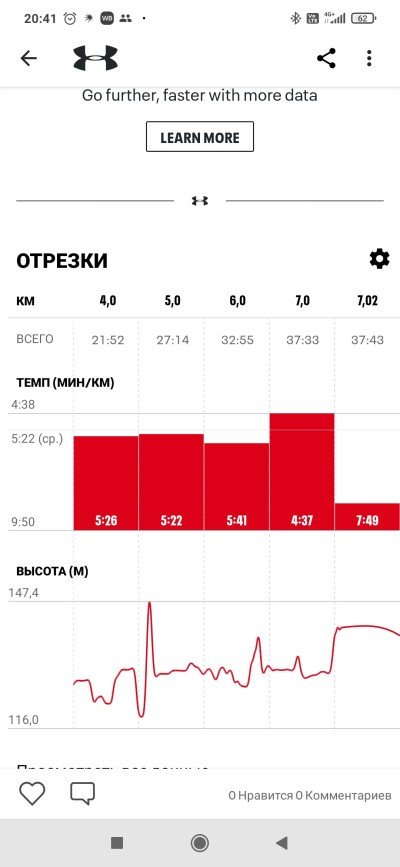Share this workout
Screen dimensions: 400x867
[326, 58]
